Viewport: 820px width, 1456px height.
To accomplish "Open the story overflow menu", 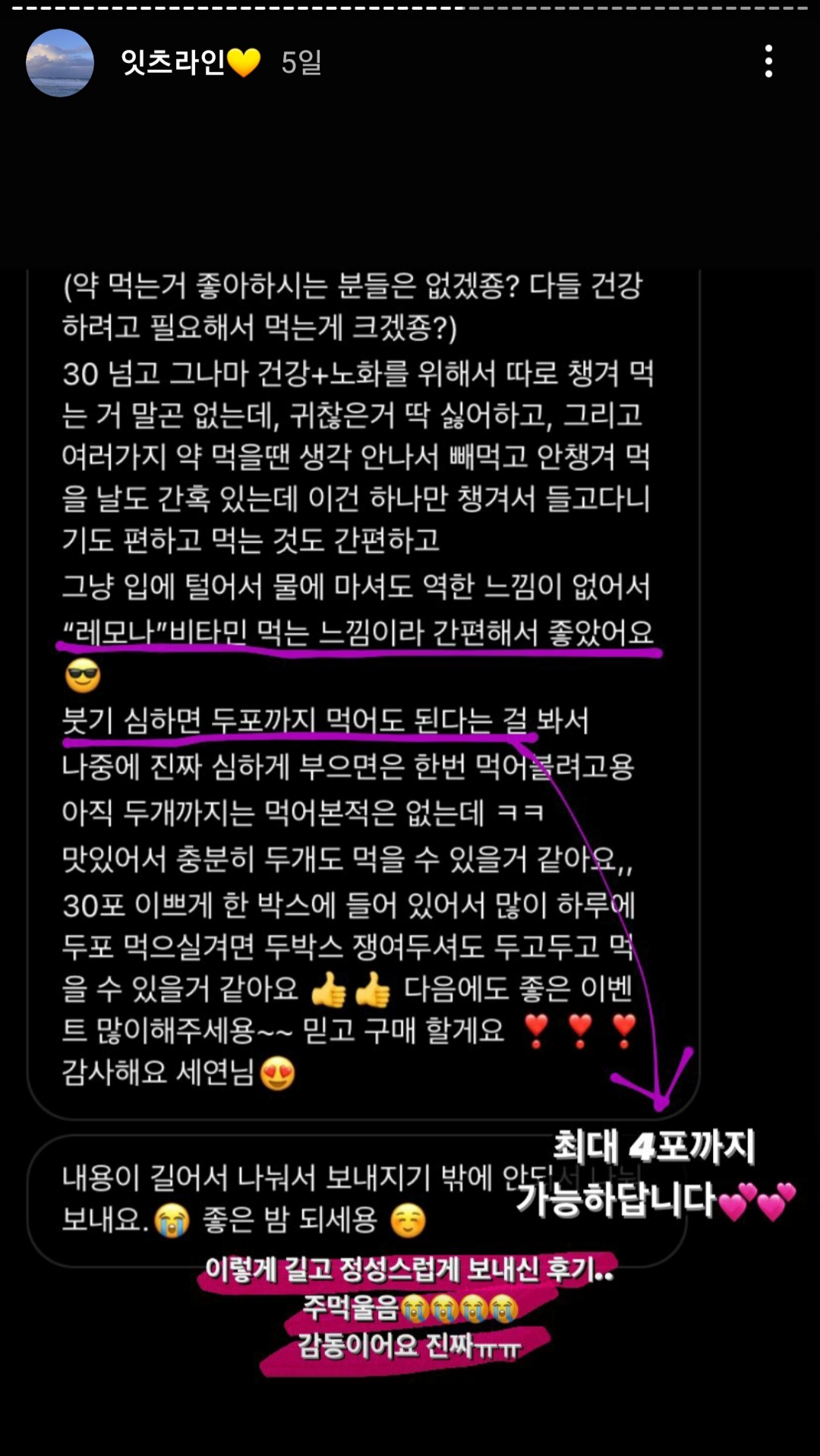I will [x=768, y=62].
